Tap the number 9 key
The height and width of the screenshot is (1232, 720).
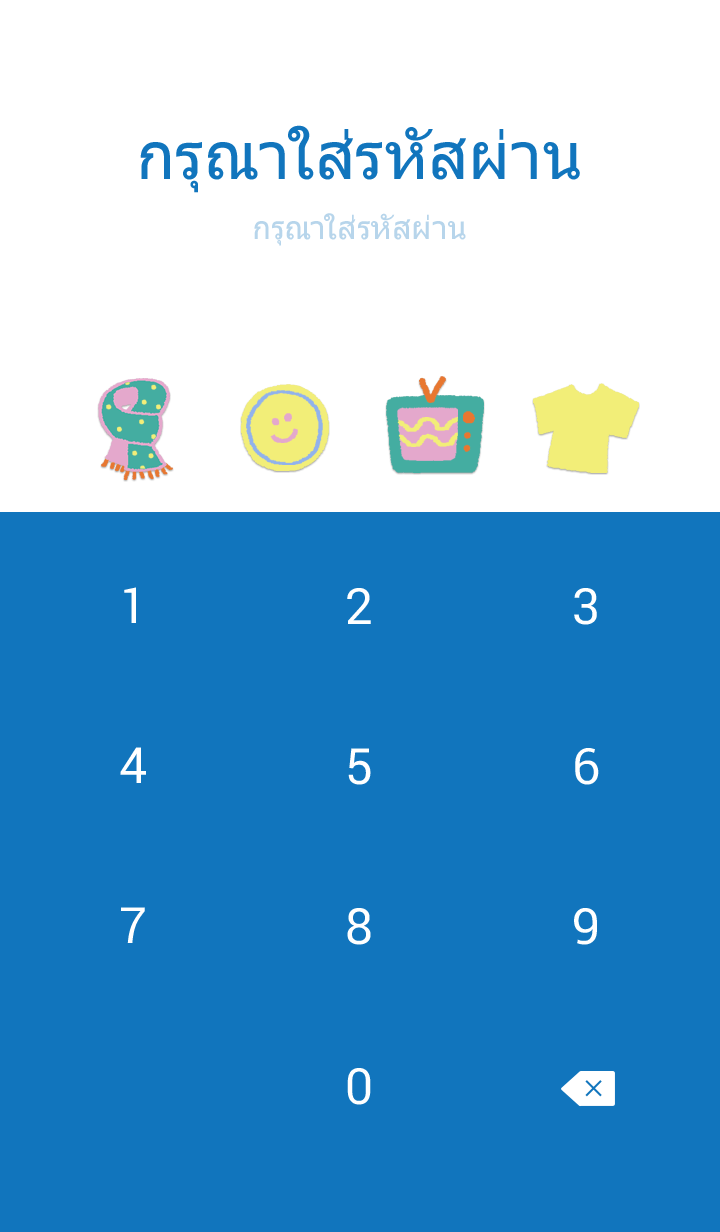(586, 927)
